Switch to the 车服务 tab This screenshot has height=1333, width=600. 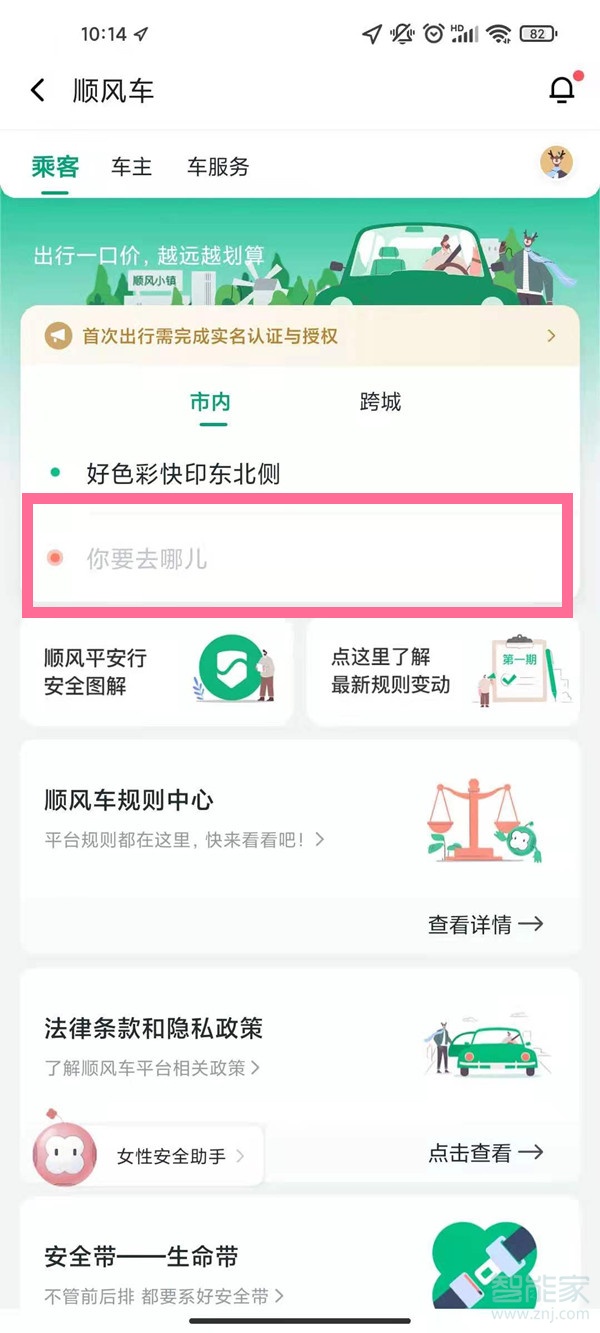(218, 167)
